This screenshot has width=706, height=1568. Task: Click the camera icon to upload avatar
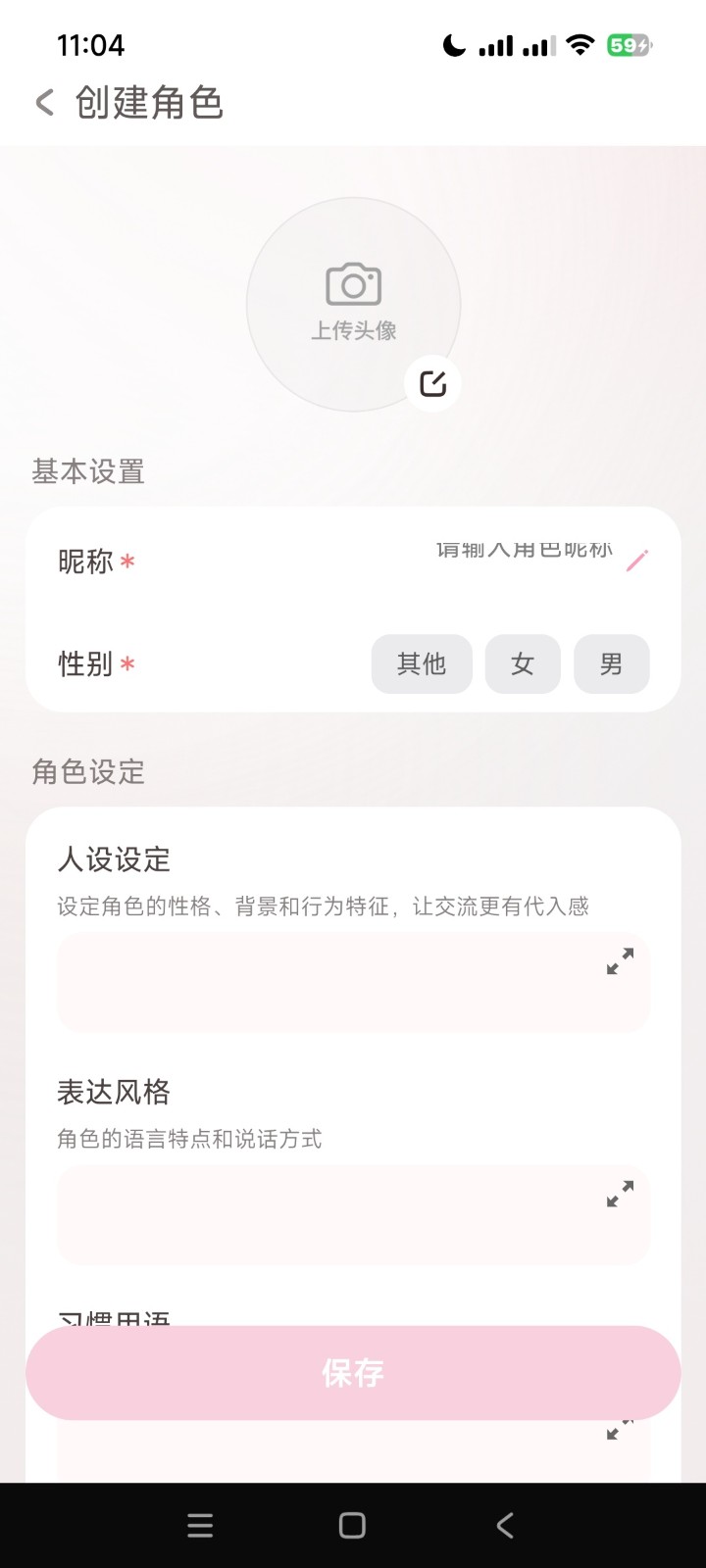point(351,284)
